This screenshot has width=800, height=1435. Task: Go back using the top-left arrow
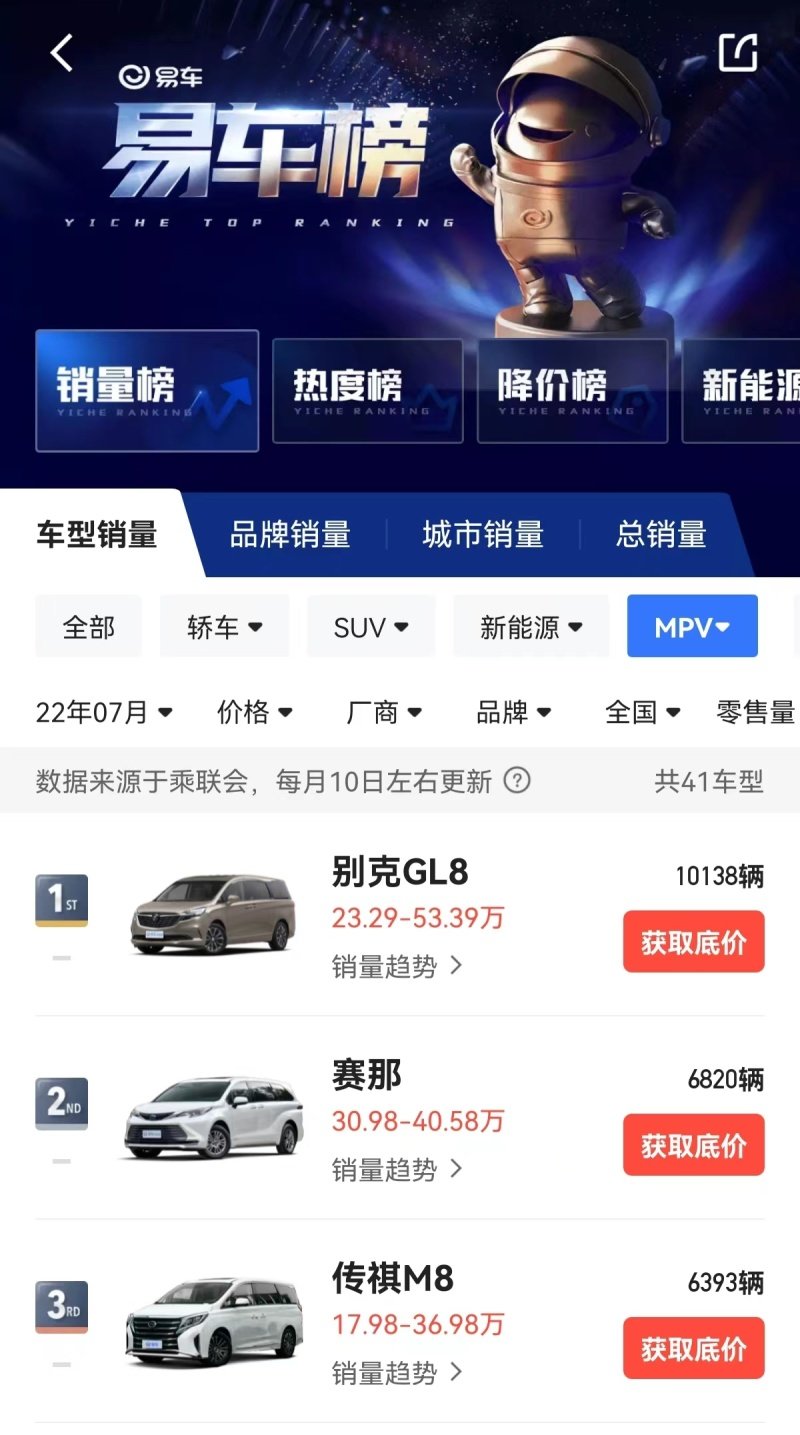[x=62, y=53]
